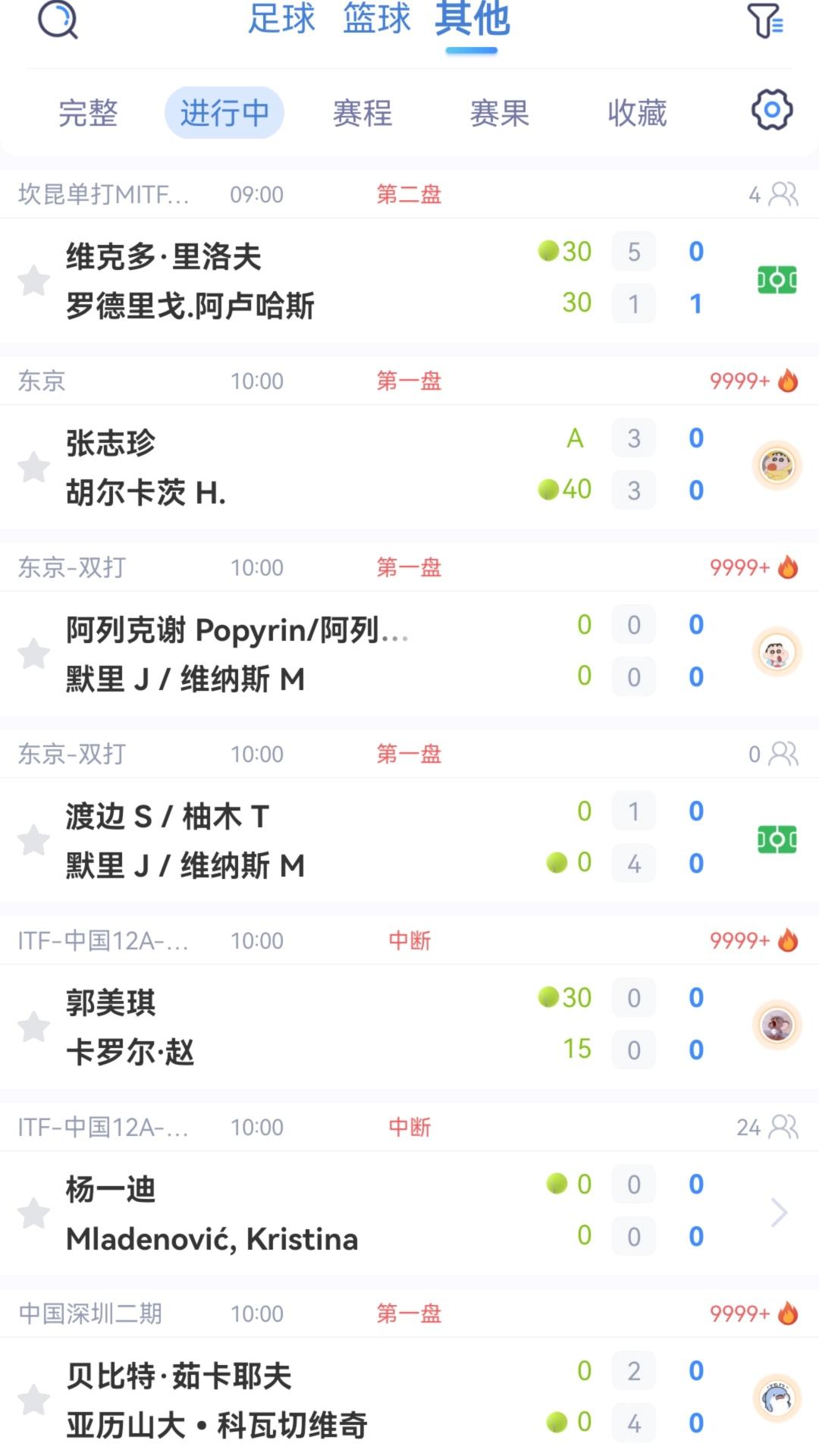Screen dimensions: 819x1456
Task: Open the match filter icon
Action: coord(765,20)
